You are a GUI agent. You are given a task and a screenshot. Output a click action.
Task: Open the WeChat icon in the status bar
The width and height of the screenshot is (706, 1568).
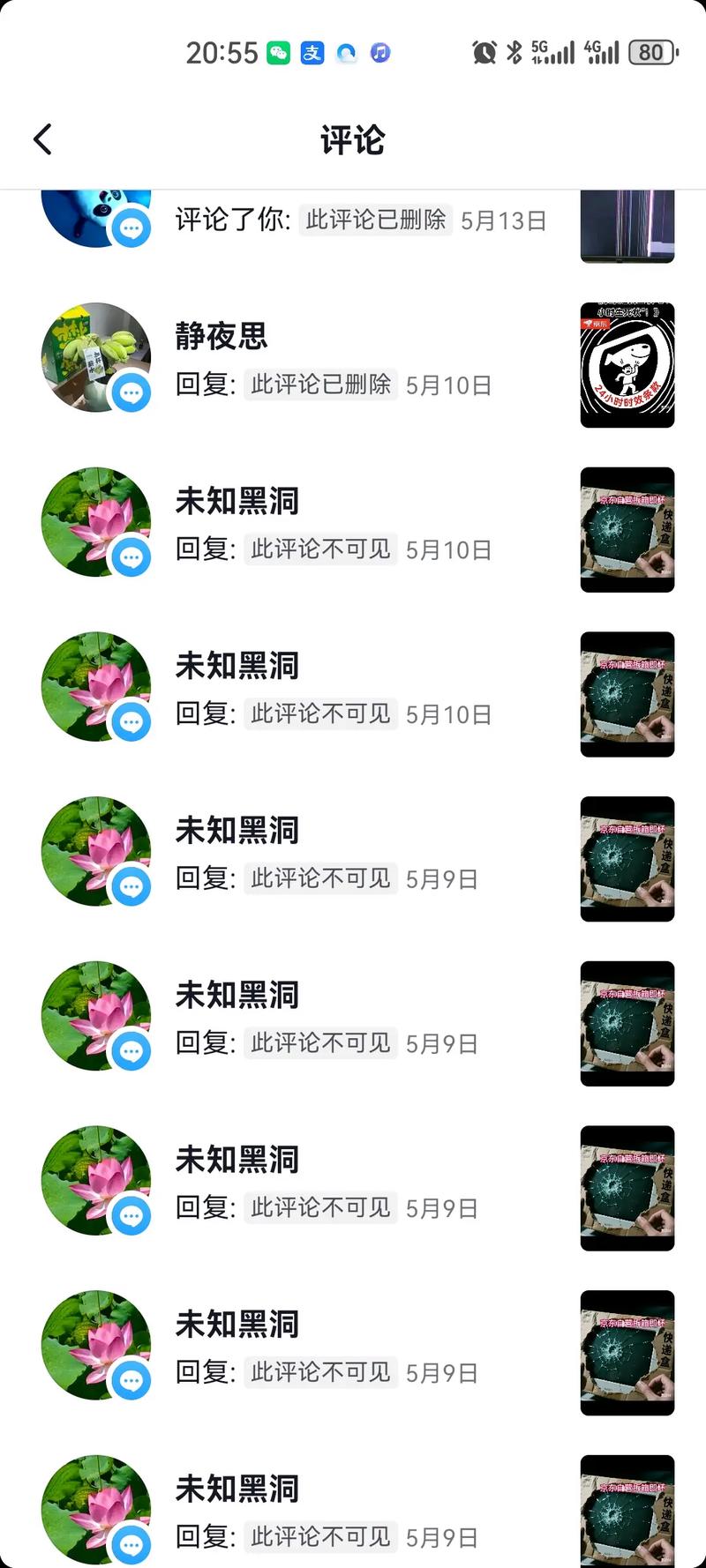point(277,54)
